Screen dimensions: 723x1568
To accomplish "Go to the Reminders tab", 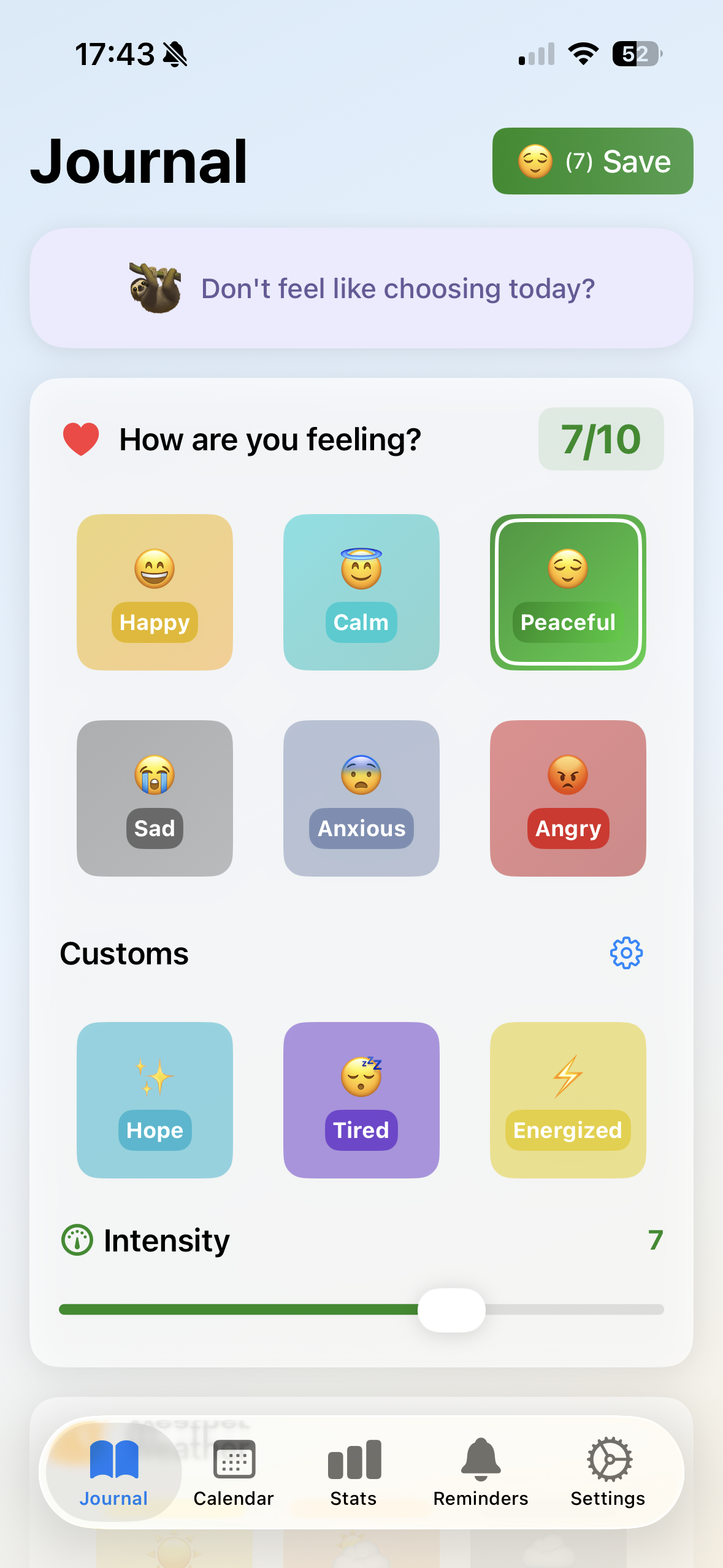I will pos(480,1472).
